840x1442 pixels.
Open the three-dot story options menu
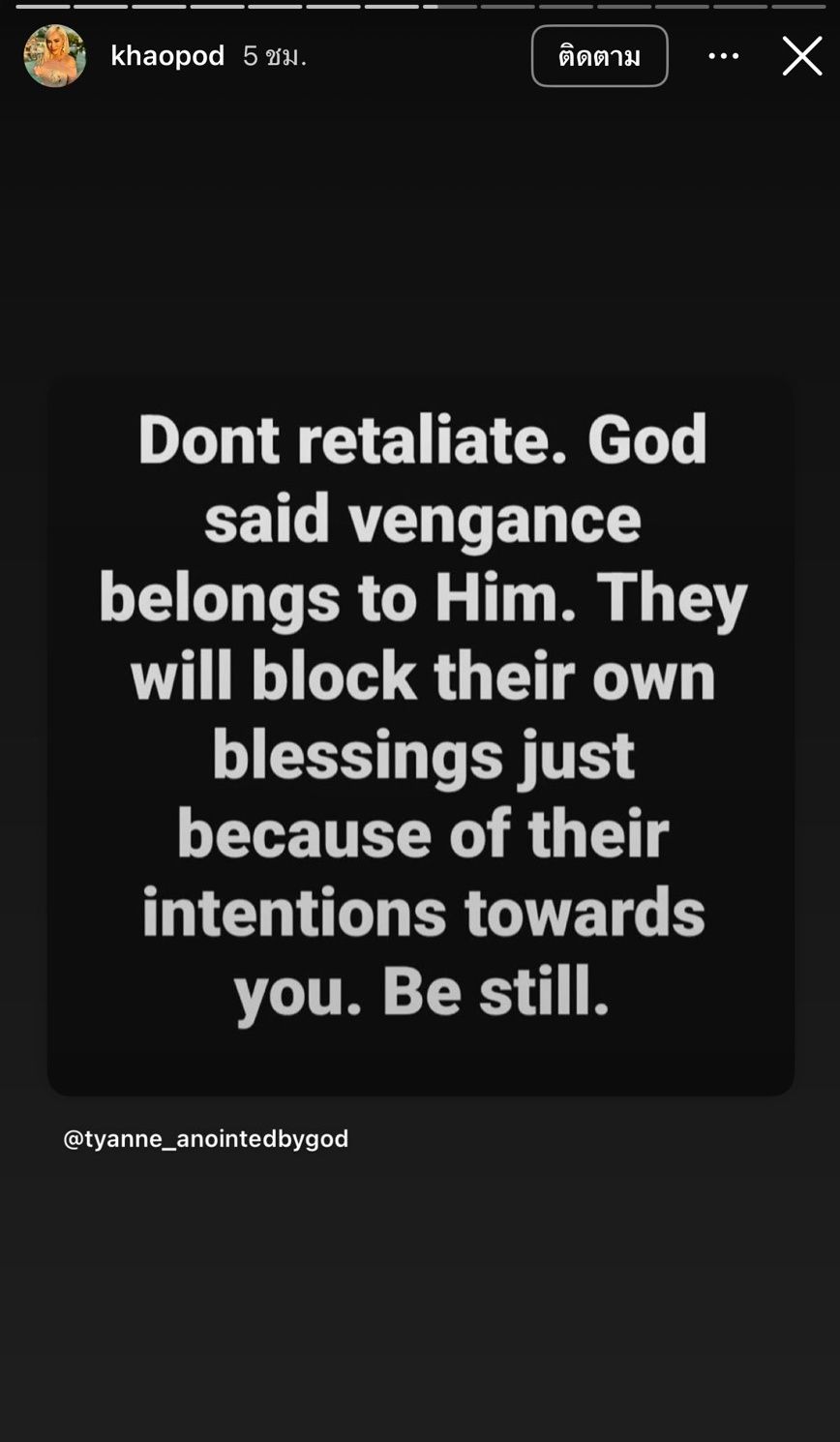723,56
